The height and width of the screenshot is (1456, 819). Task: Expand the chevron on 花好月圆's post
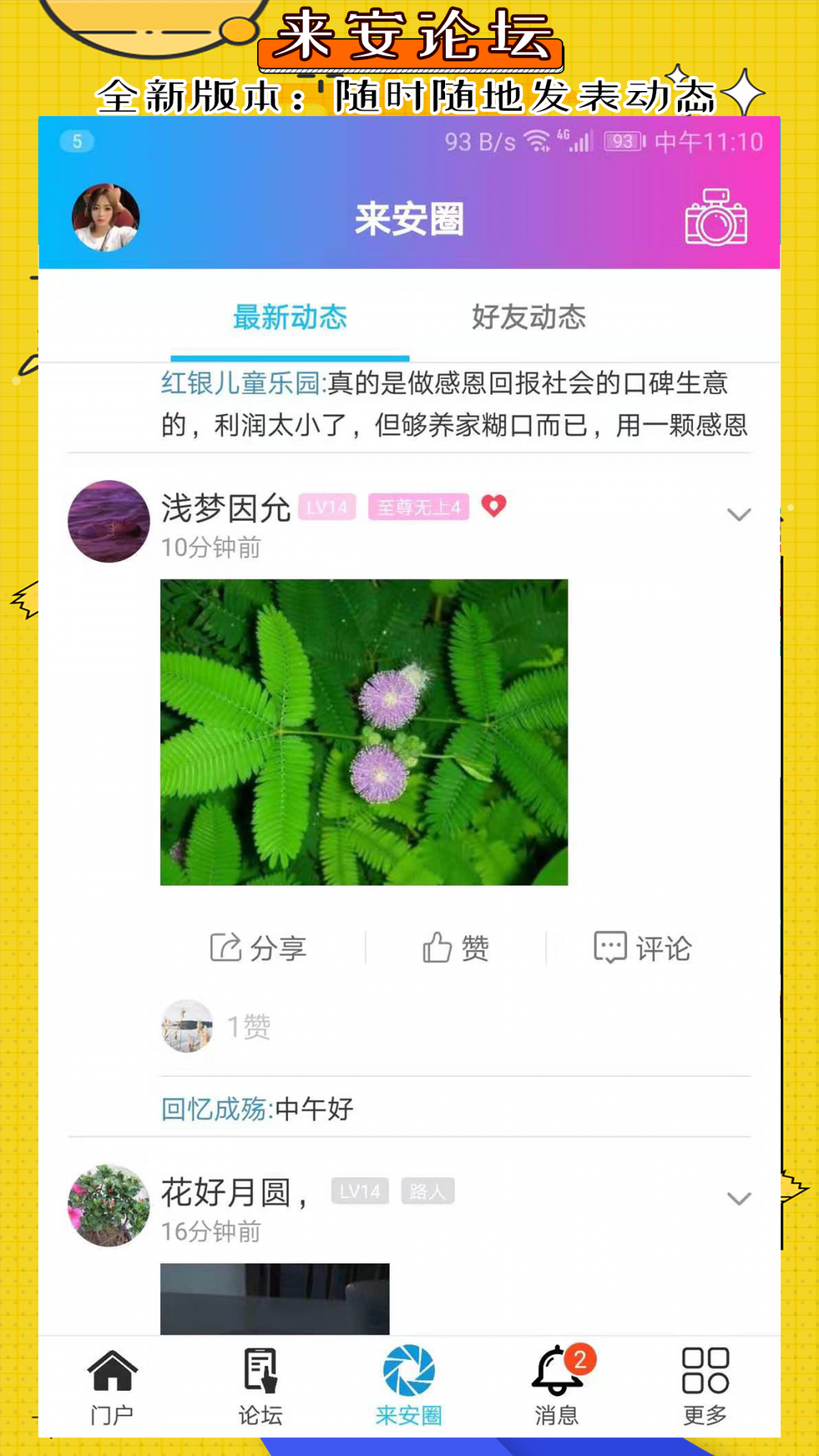coord(738,1200)
